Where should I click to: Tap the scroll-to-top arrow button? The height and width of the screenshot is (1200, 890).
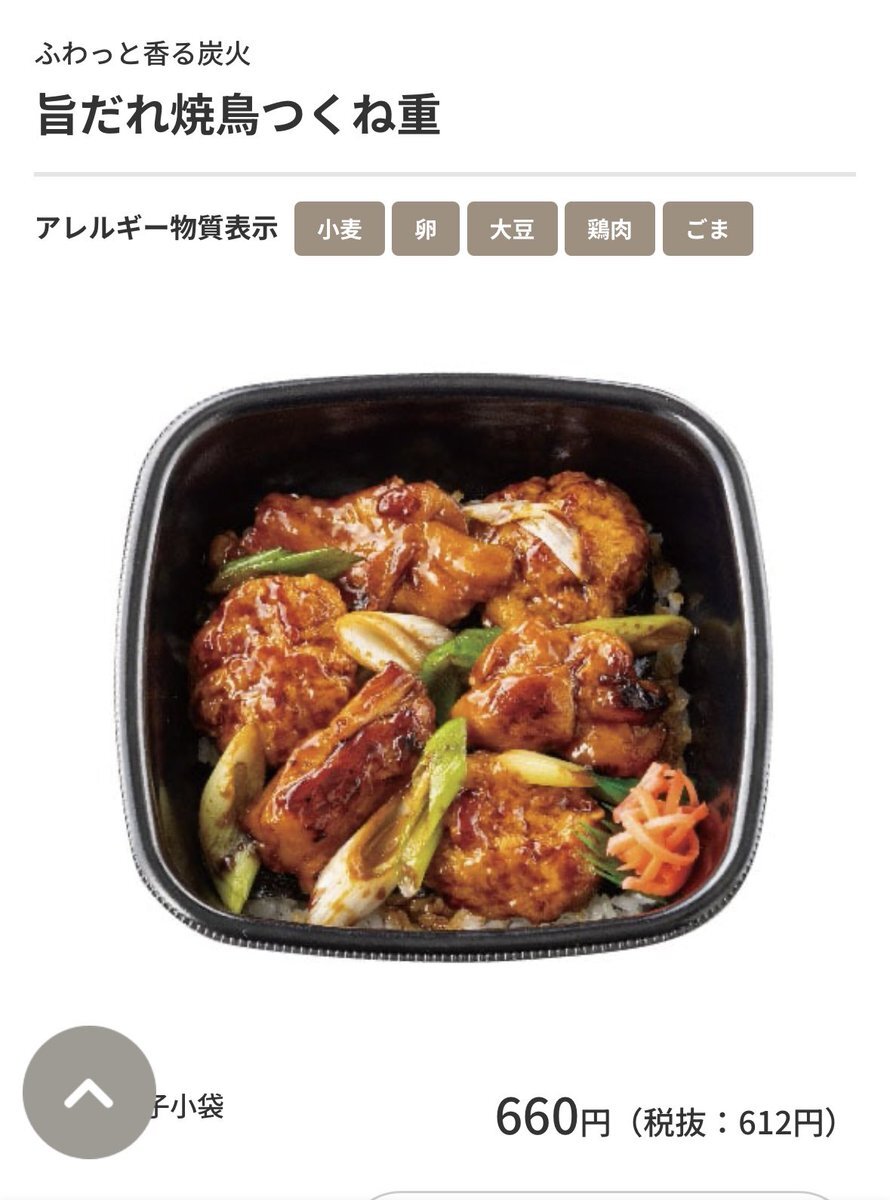click(x=89, y=1092)
